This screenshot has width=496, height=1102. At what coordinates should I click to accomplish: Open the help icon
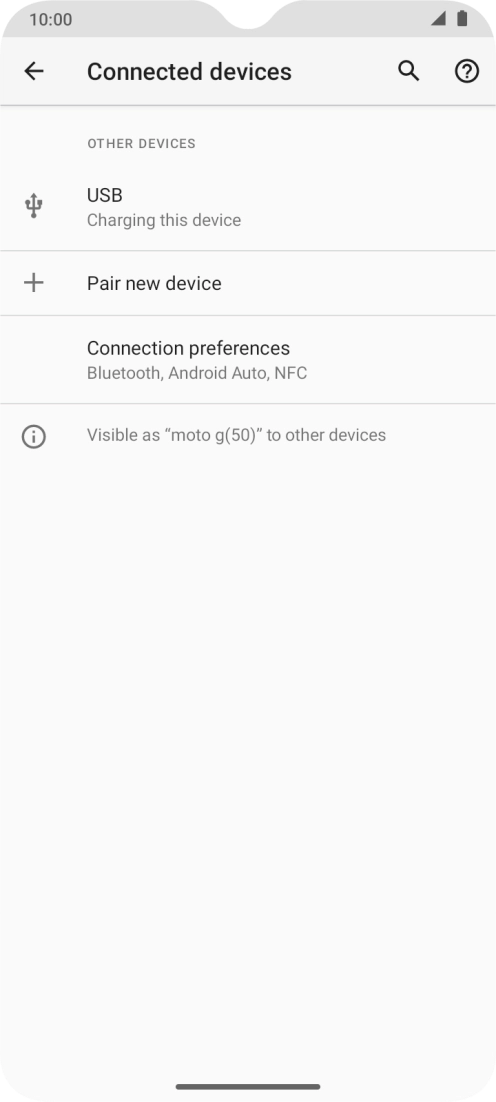466,71
